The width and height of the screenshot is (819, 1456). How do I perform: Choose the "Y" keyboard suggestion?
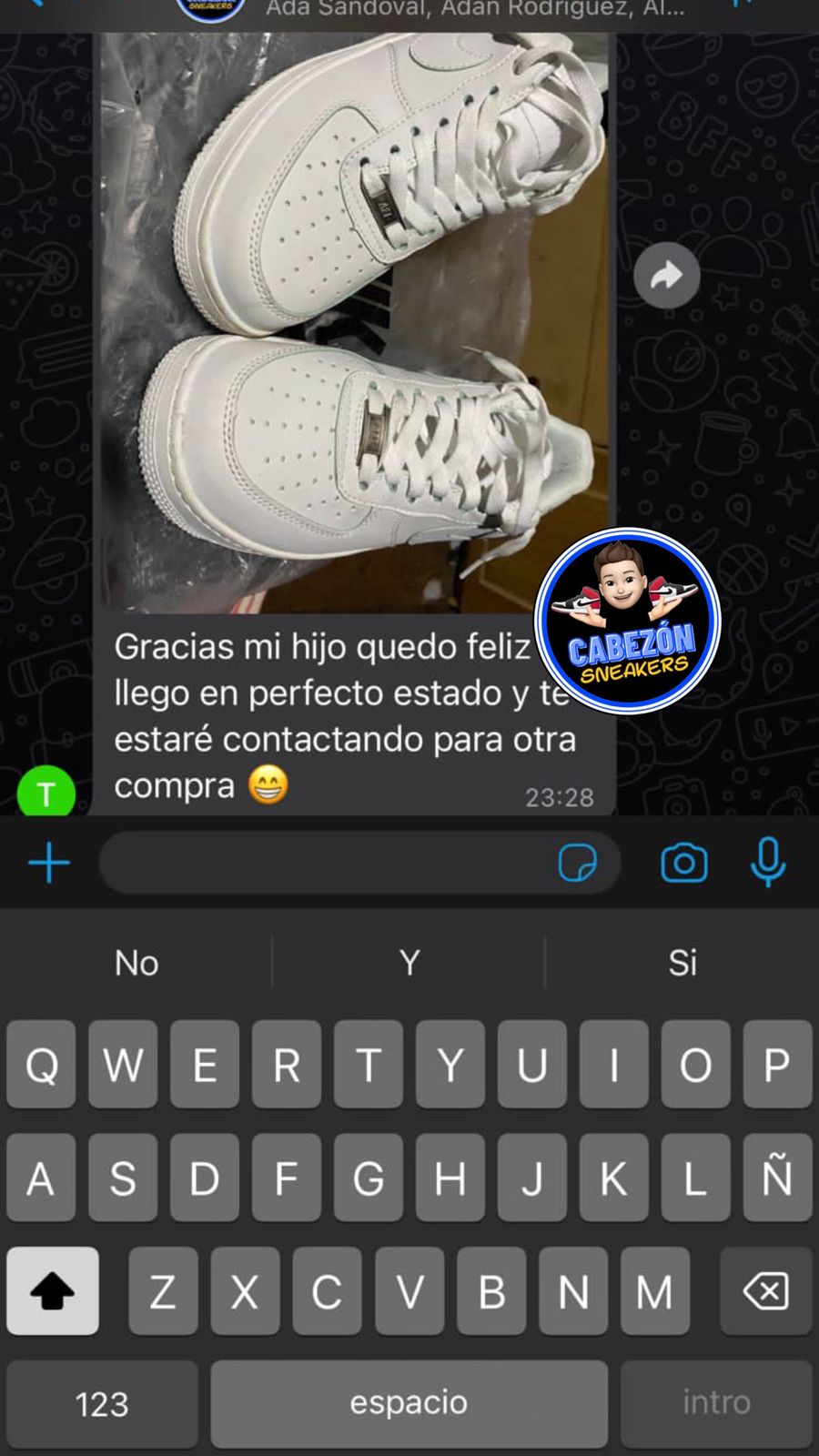409,963
